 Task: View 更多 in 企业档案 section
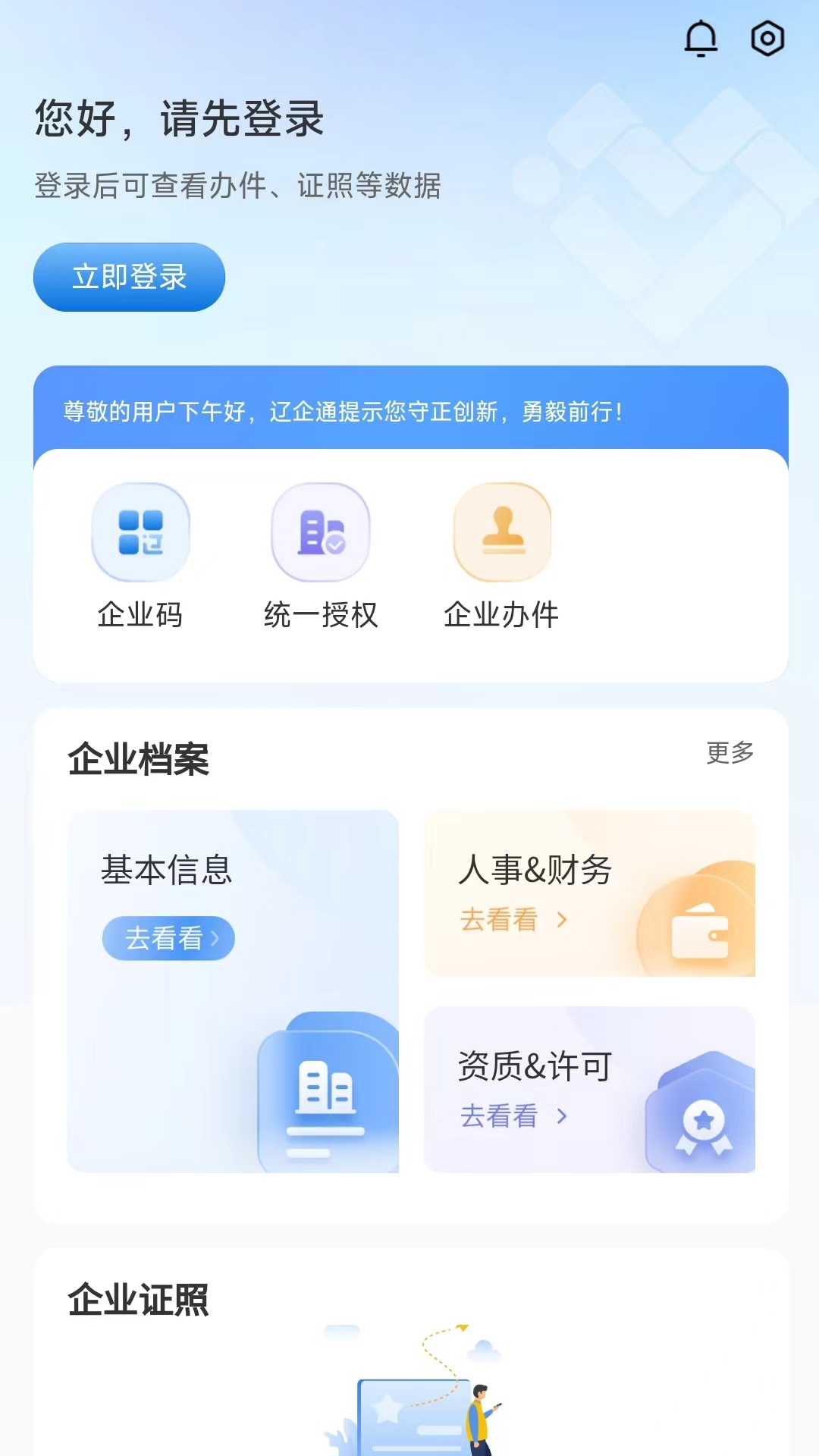[x=730, y=752]
